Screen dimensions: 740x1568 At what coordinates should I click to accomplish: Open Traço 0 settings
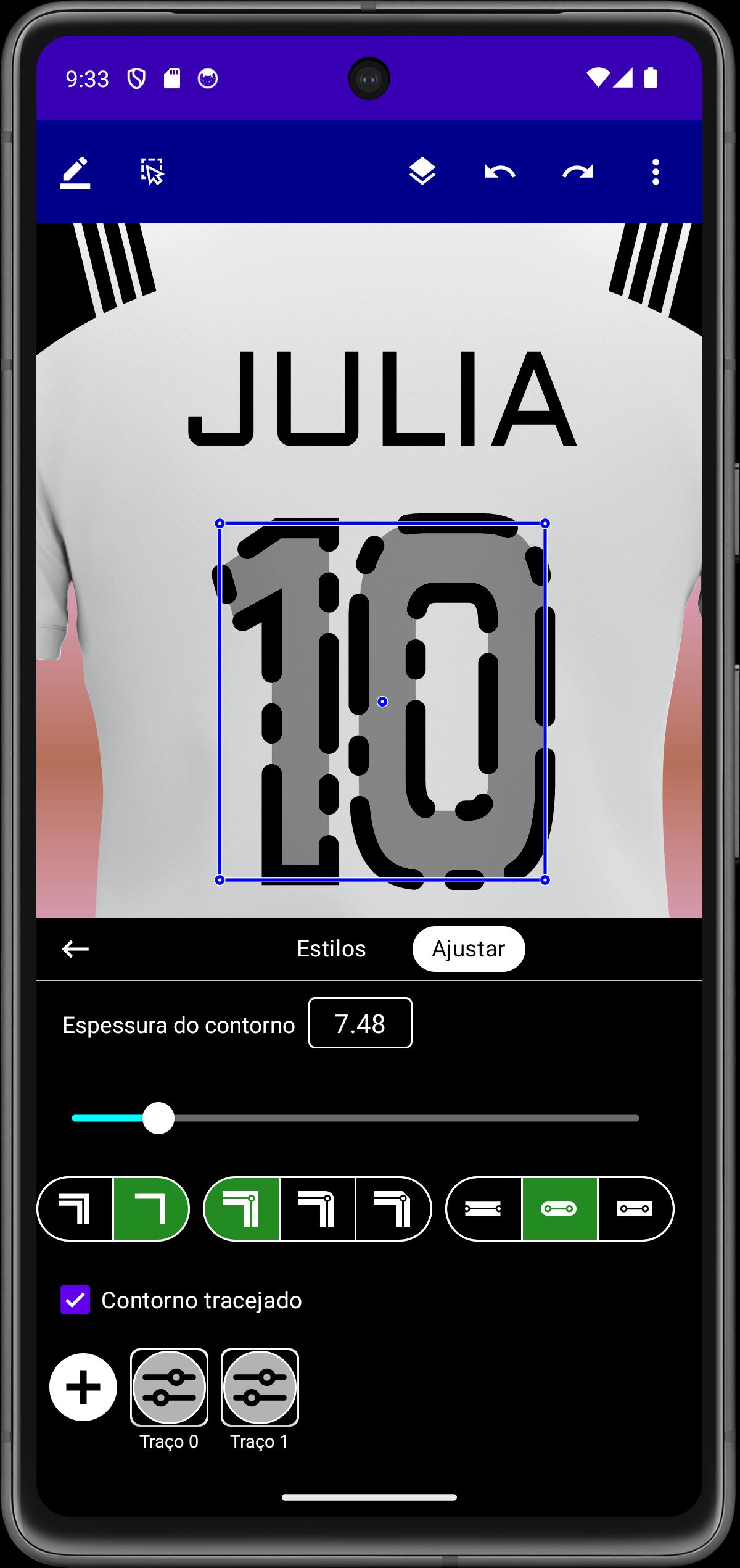pos(169,1387)
